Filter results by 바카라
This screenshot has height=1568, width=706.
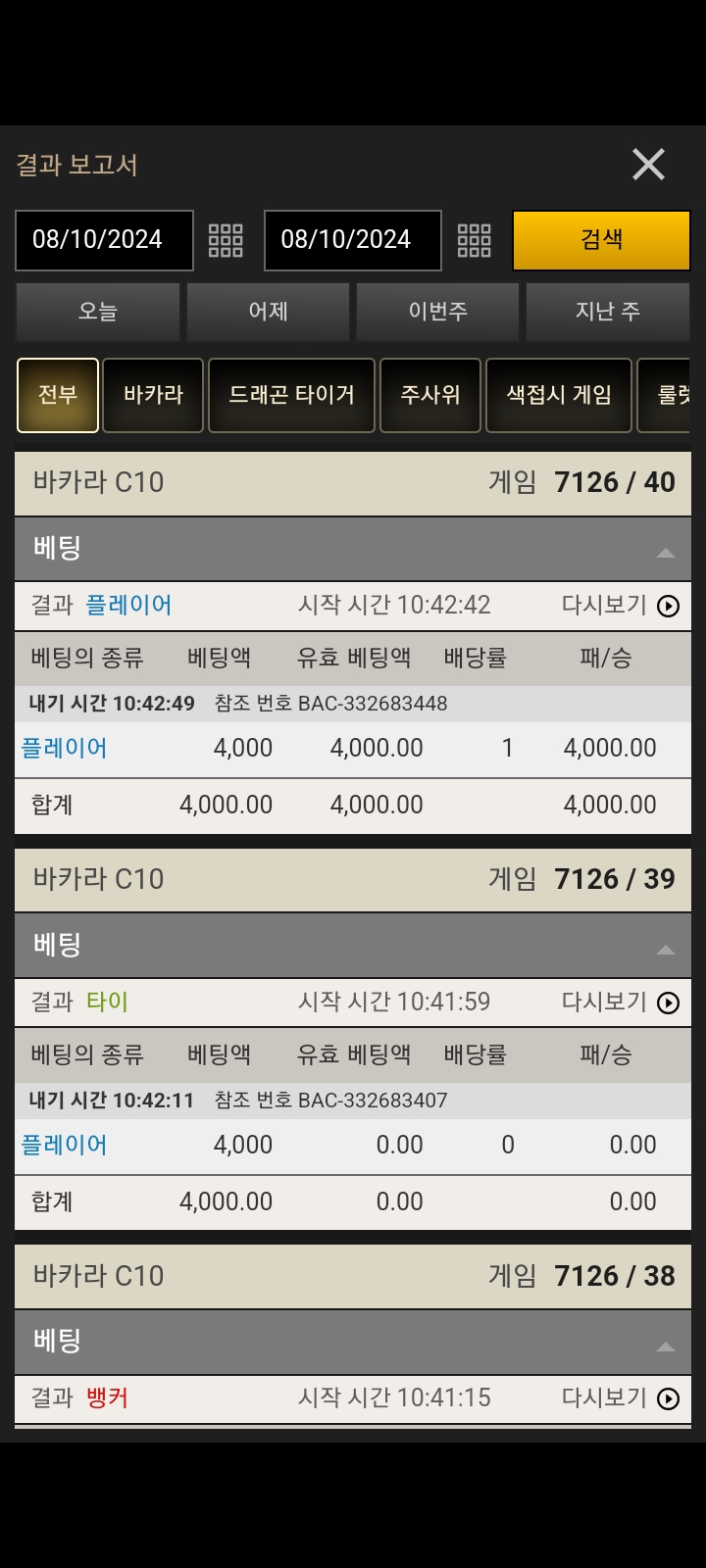pyautogui.click(x=153, y=395)
